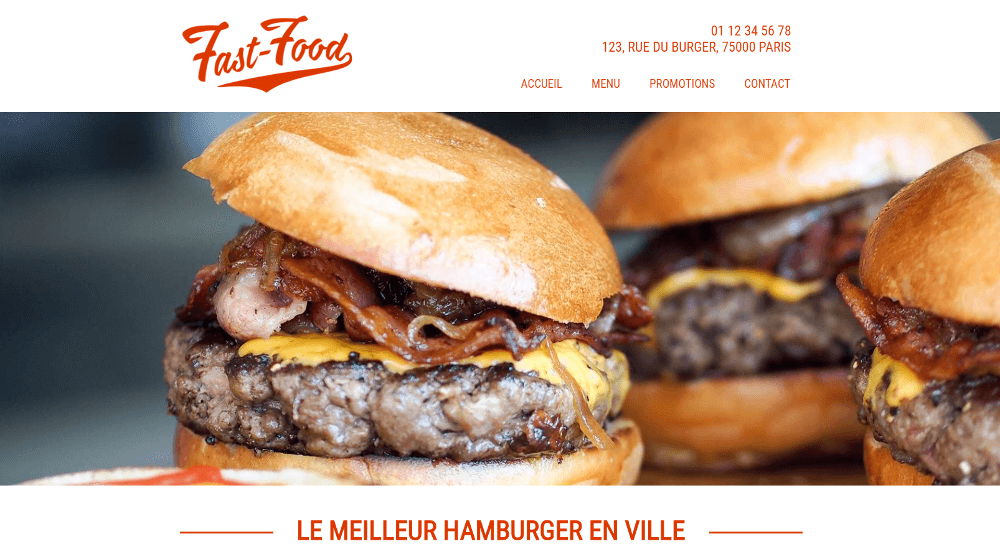View the Promotions section
This screenshot has width=1000, height=554.
(x=682, y=84)
